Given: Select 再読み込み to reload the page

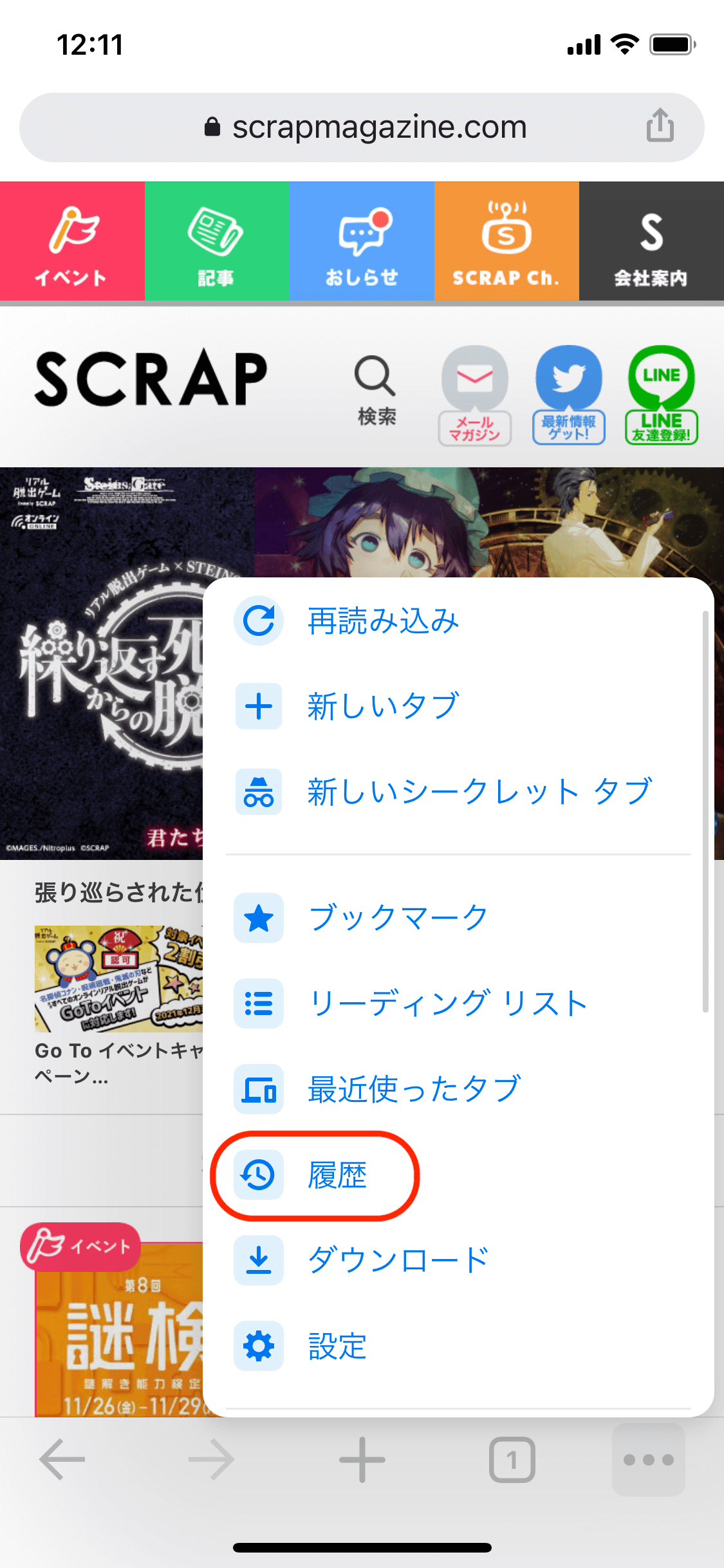Looking at the screenshot, I should coord(382,621).
